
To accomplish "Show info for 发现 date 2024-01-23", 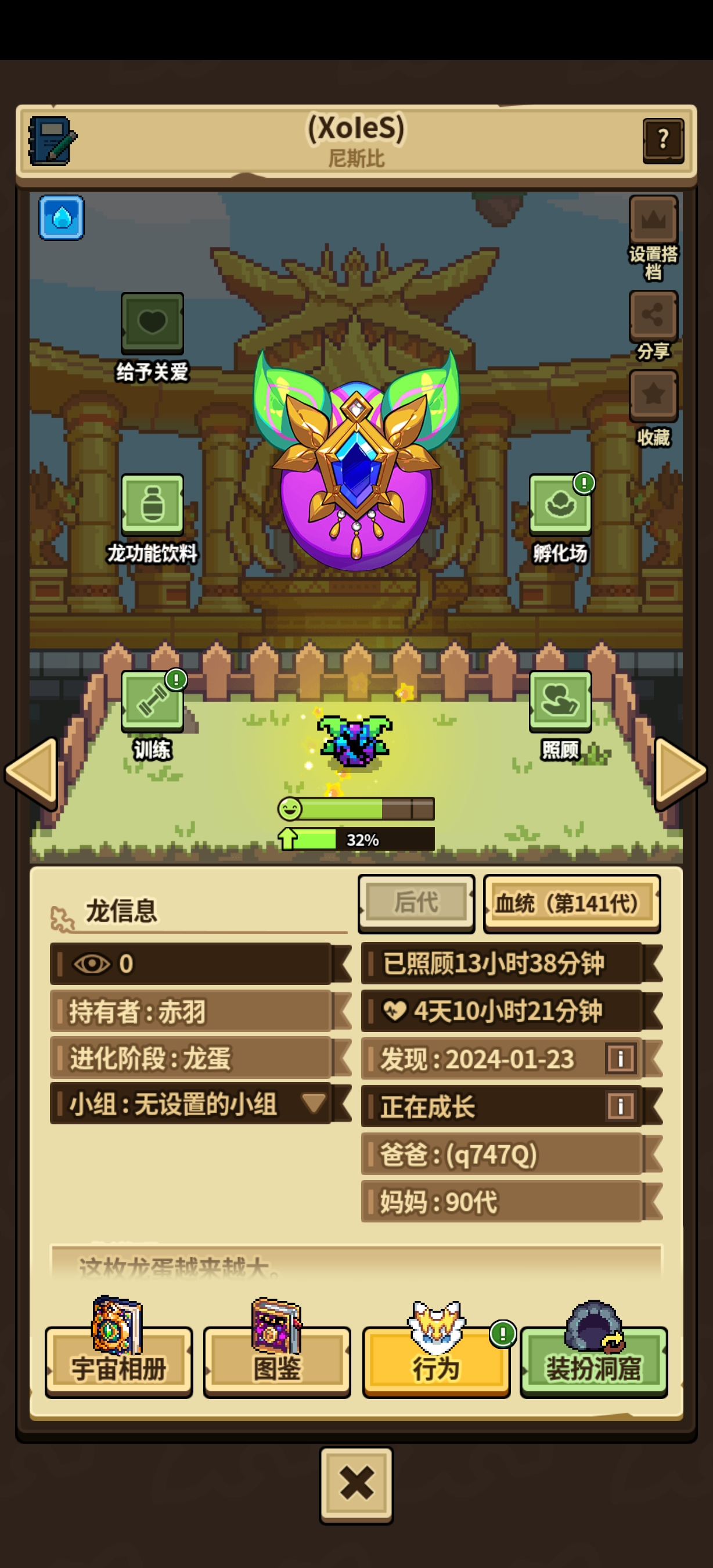I will (620, 1059).
